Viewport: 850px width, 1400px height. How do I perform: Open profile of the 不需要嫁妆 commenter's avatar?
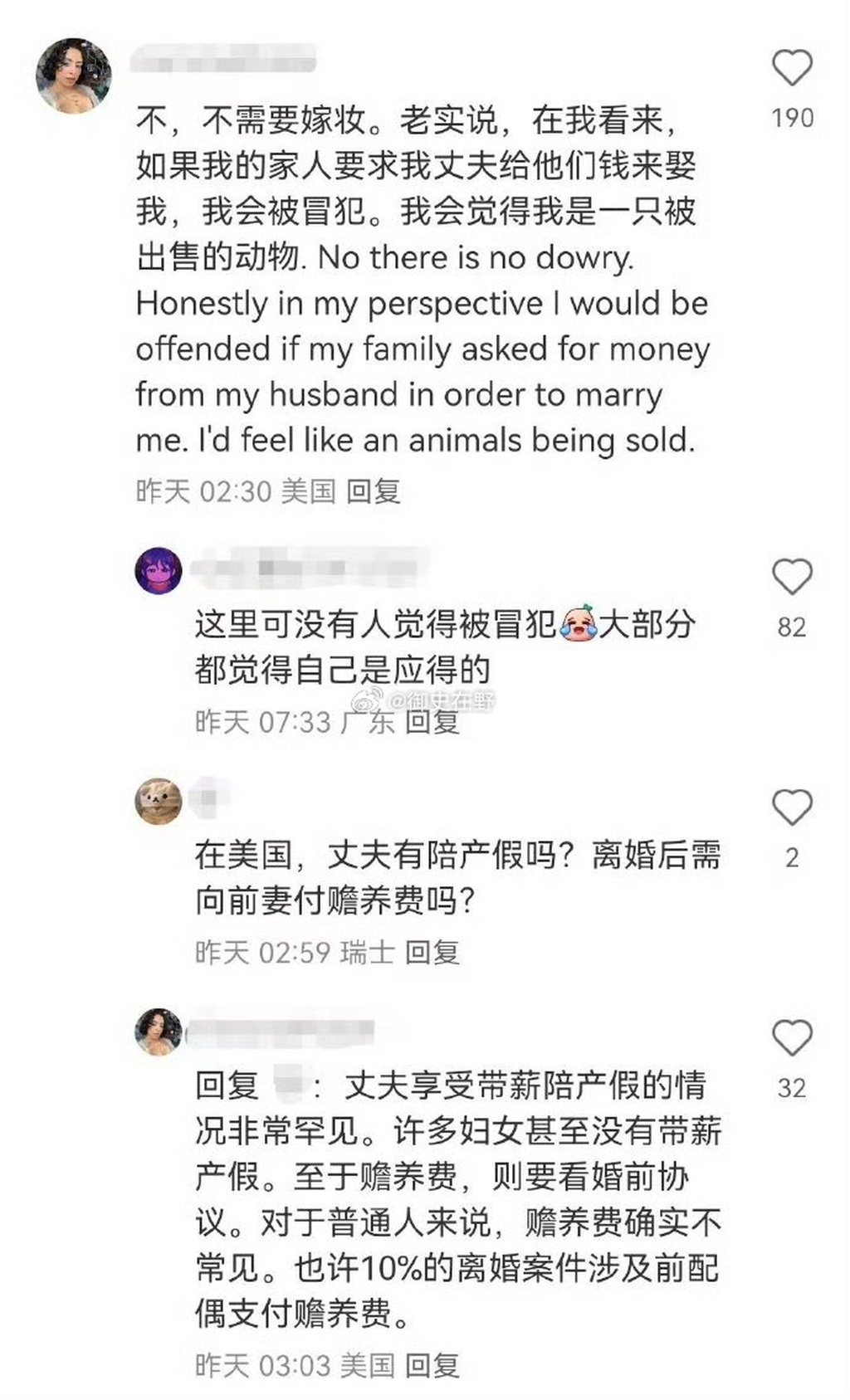pos(73,75)
